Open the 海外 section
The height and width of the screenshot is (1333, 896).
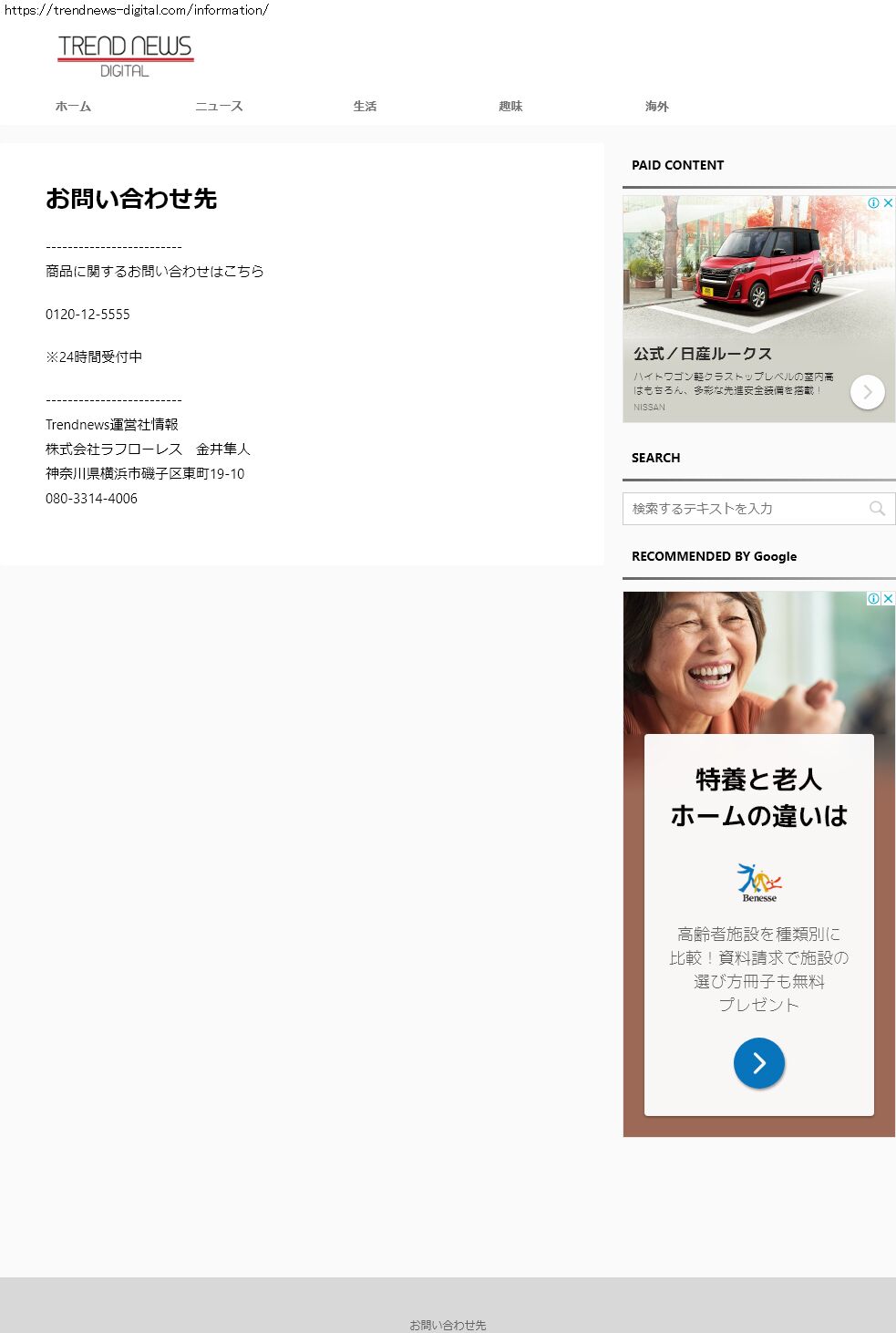(x=656, y=107)
